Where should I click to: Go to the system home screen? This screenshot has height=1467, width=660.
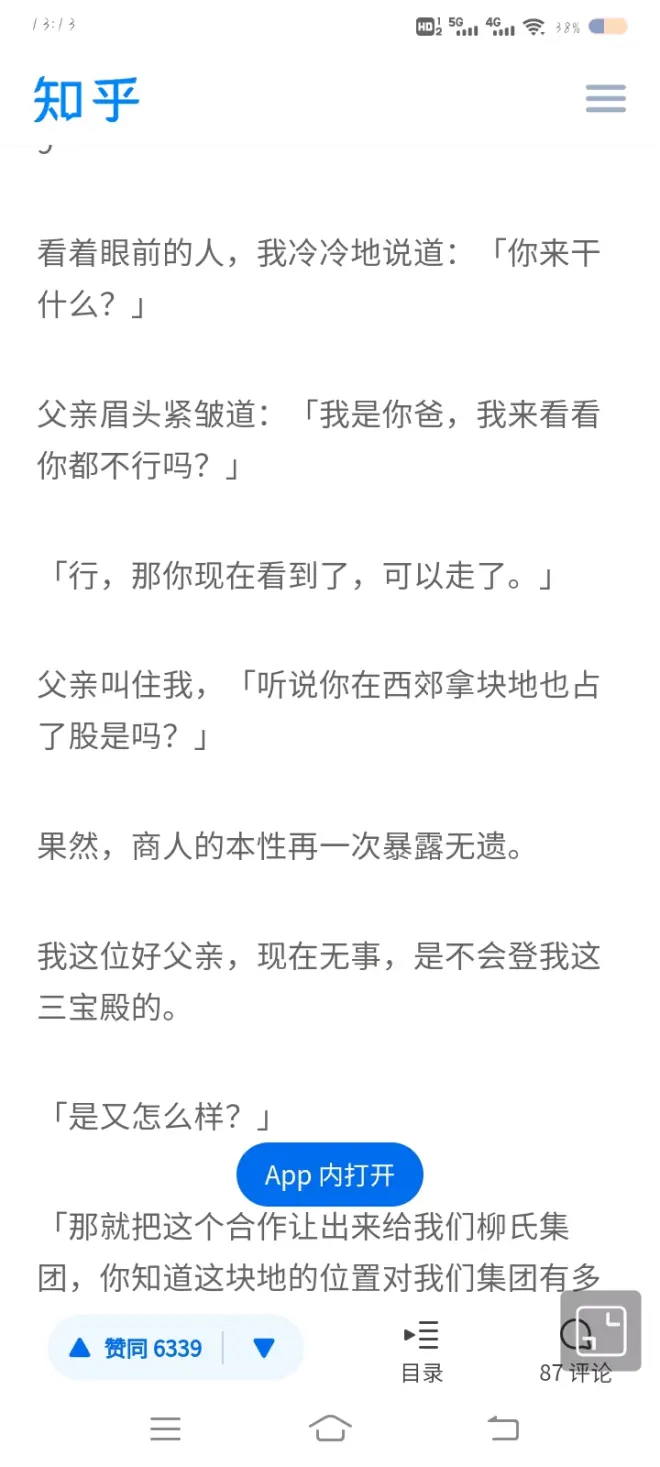[330, 1428]
